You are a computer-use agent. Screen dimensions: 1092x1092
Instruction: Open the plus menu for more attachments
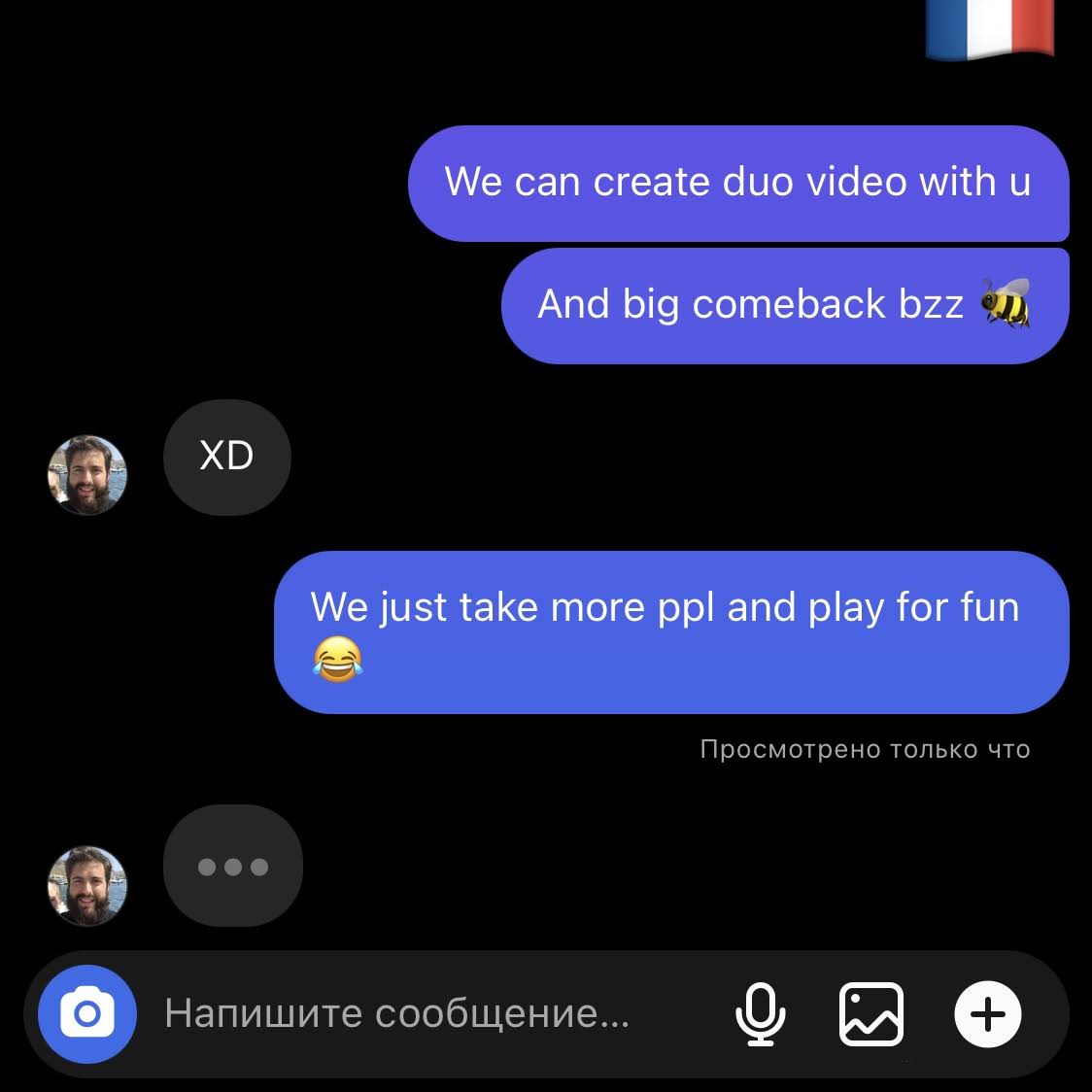988,1014
